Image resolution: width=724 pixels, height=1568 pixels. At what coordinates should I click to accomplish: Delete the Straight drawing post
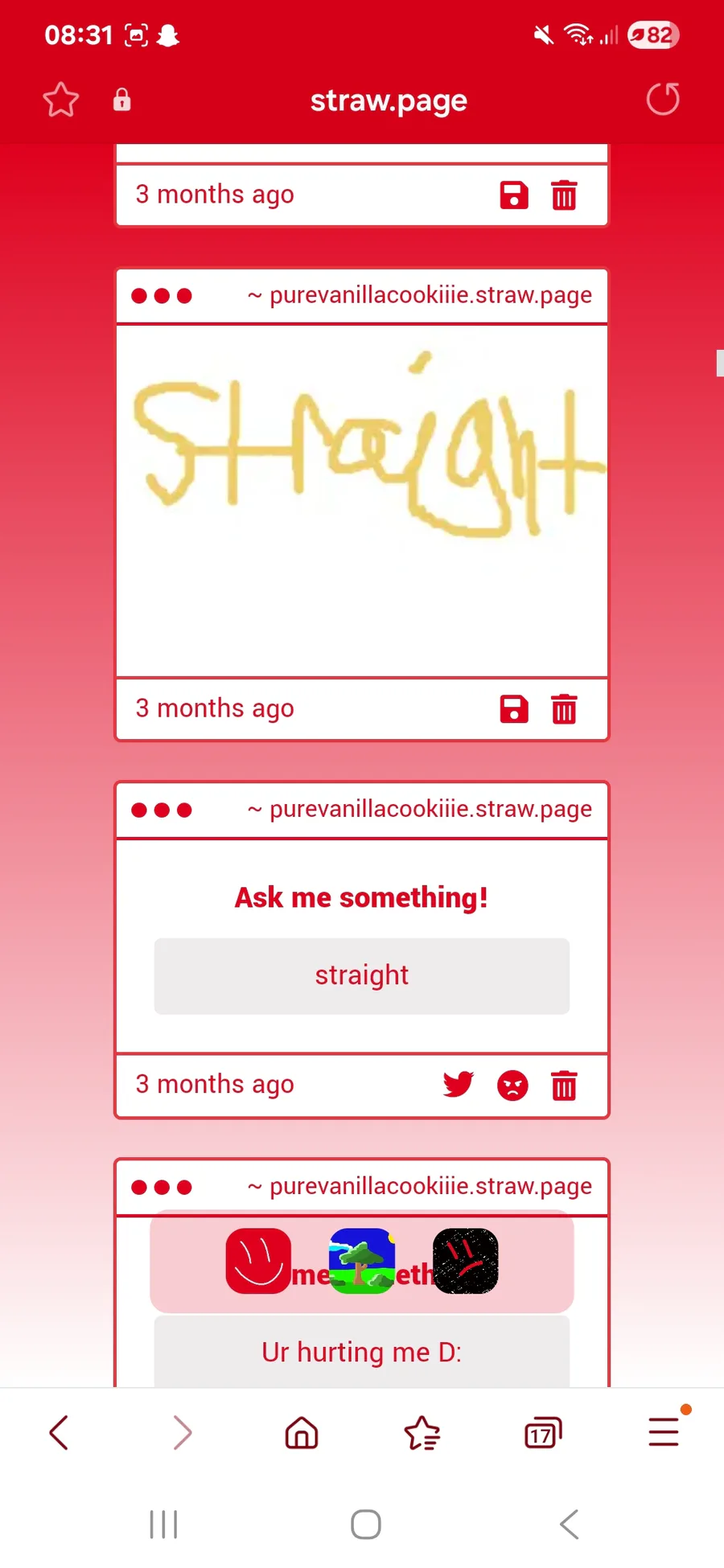click(564, 709)
